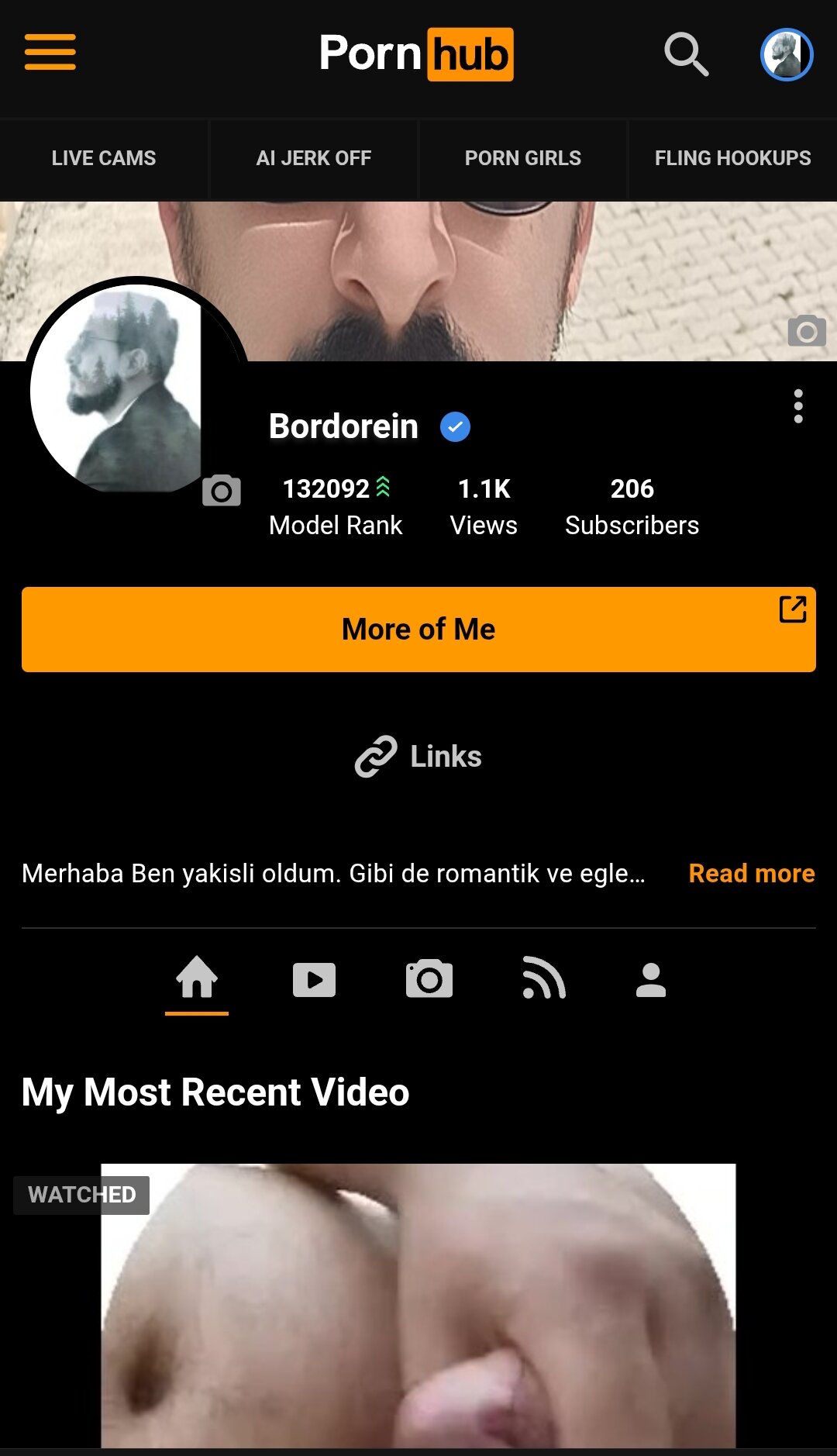Change the profile picture via camera icon

[x=222, y=491]
